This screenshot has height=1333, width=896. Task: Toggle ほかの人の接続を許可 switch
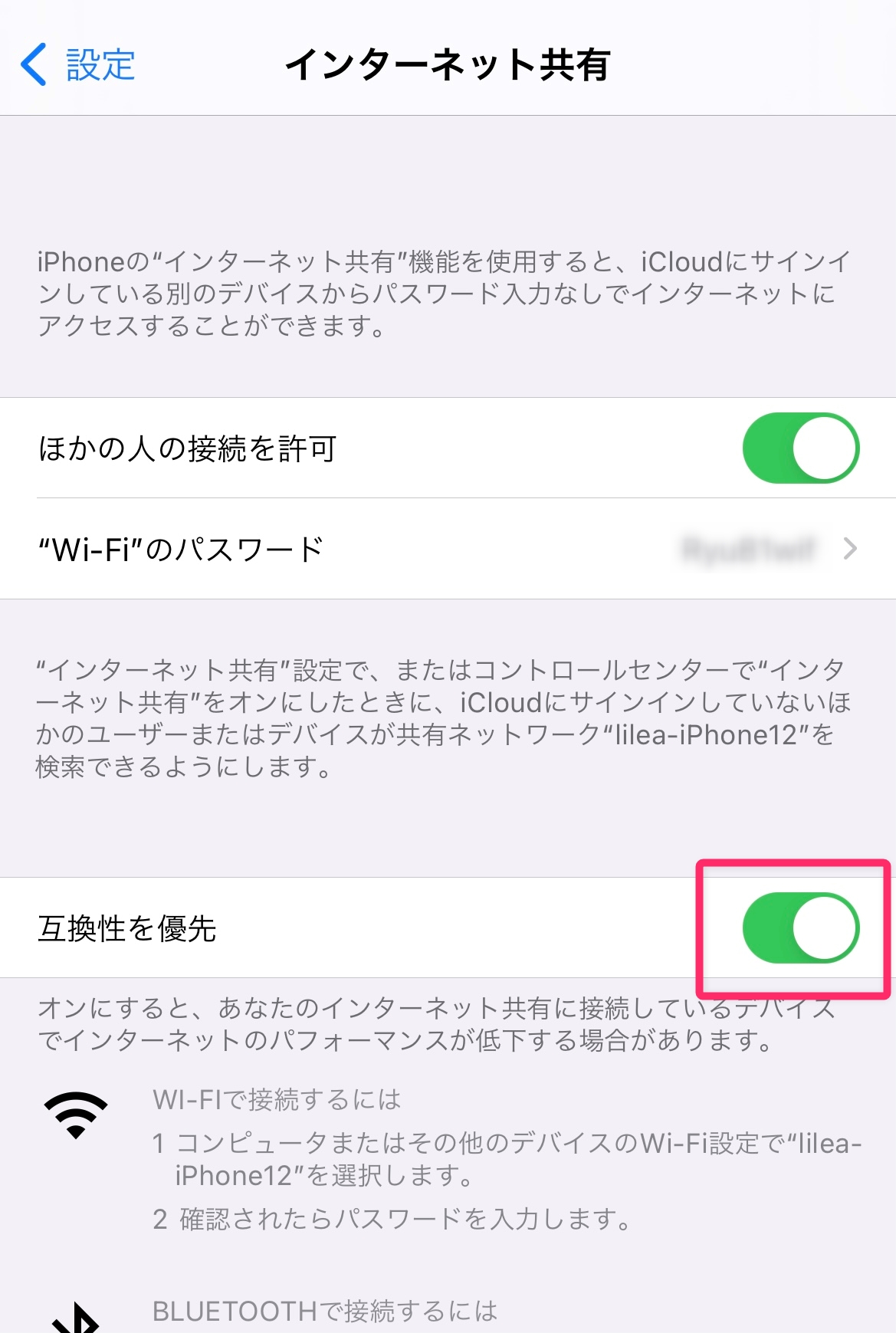800,448
